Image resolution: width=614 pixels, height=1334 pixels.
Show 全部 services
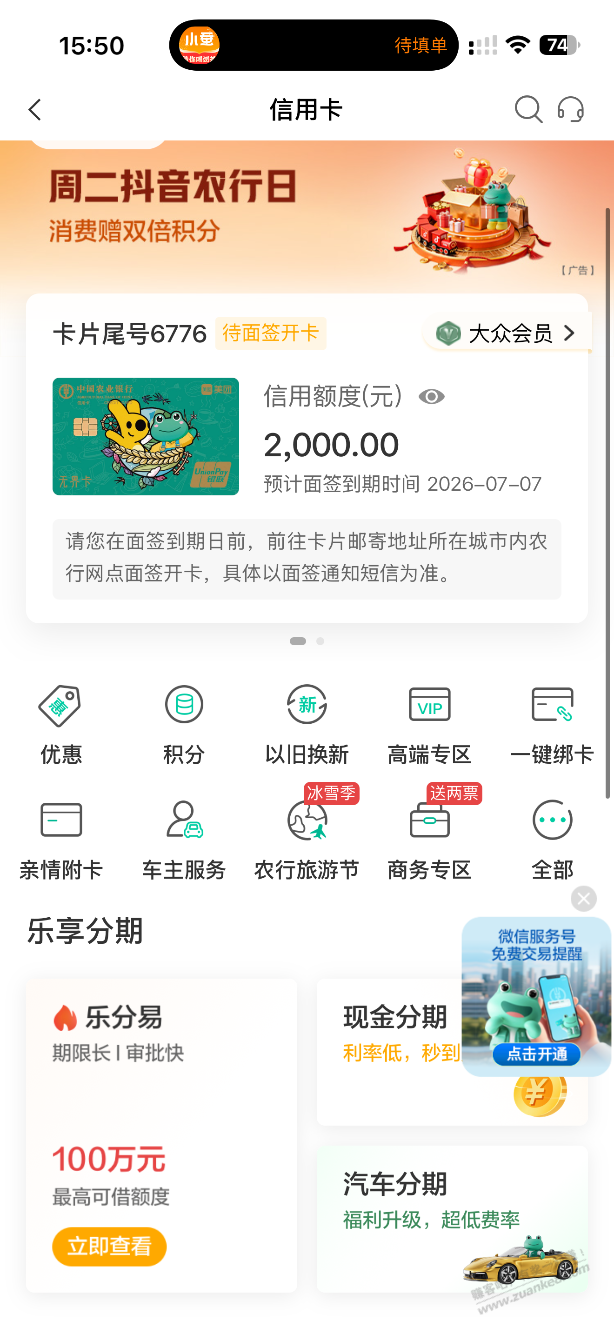pyautogui.click(x=552, y=840)
